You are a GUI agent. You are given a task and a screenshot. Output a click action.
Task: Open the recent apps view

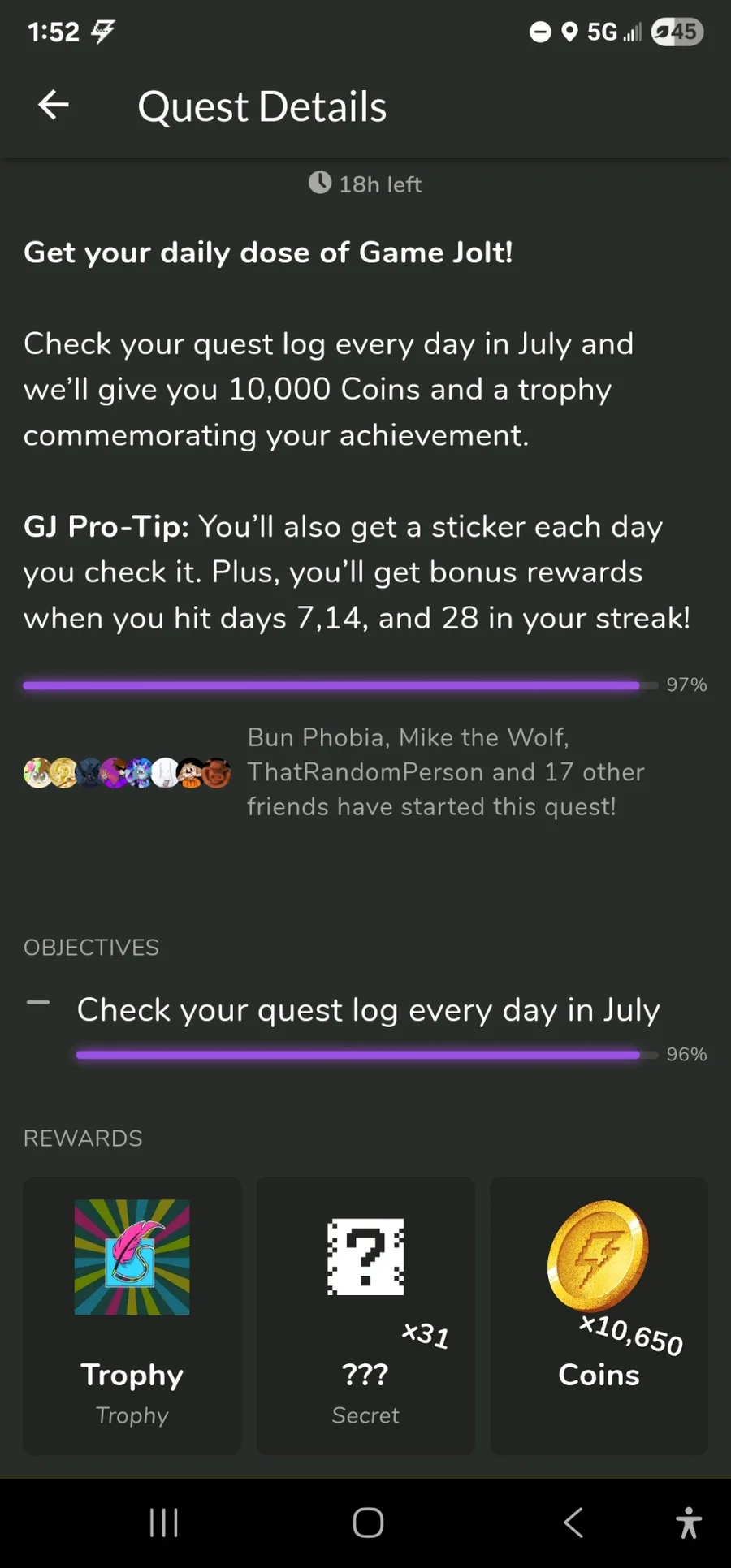pyautogui.click(x=163, y=1523)
